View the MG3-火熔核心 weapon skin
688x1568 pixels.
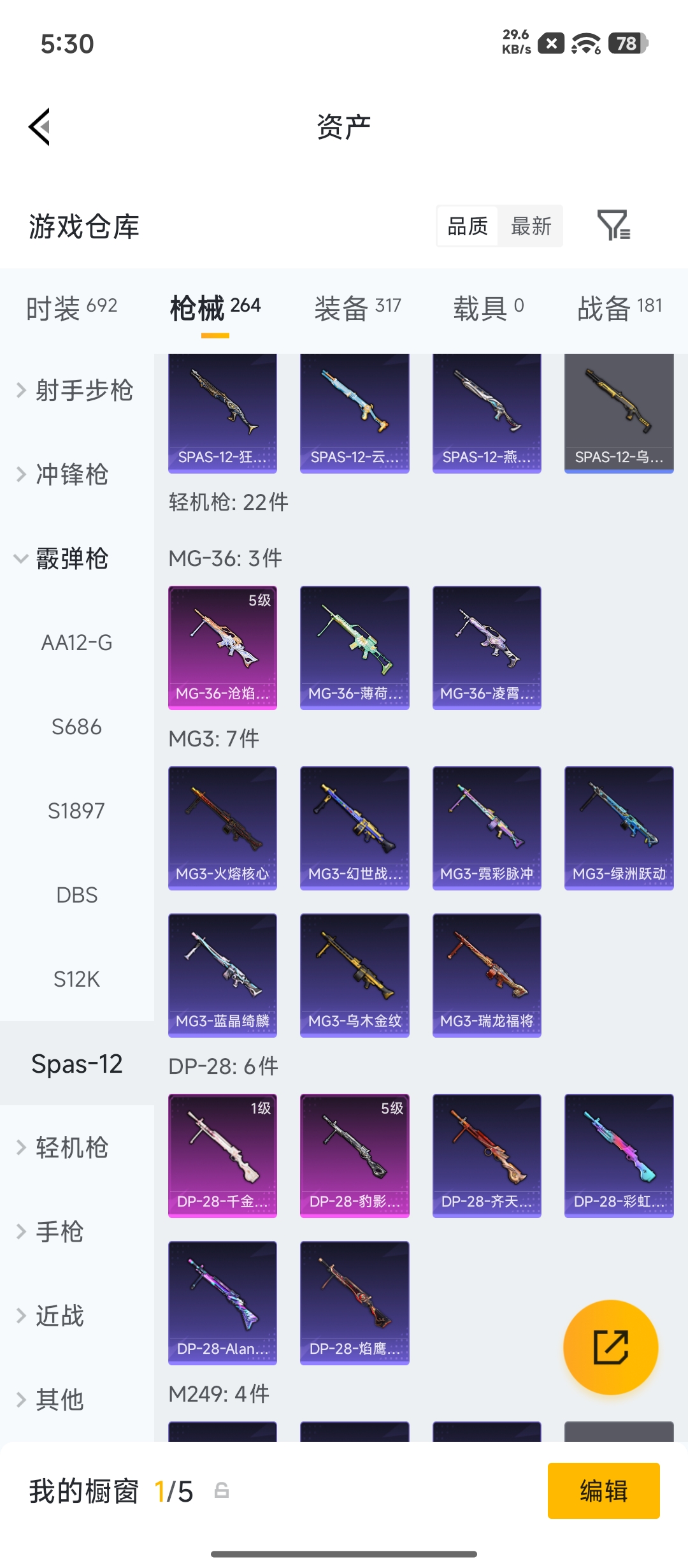point(222,828)
